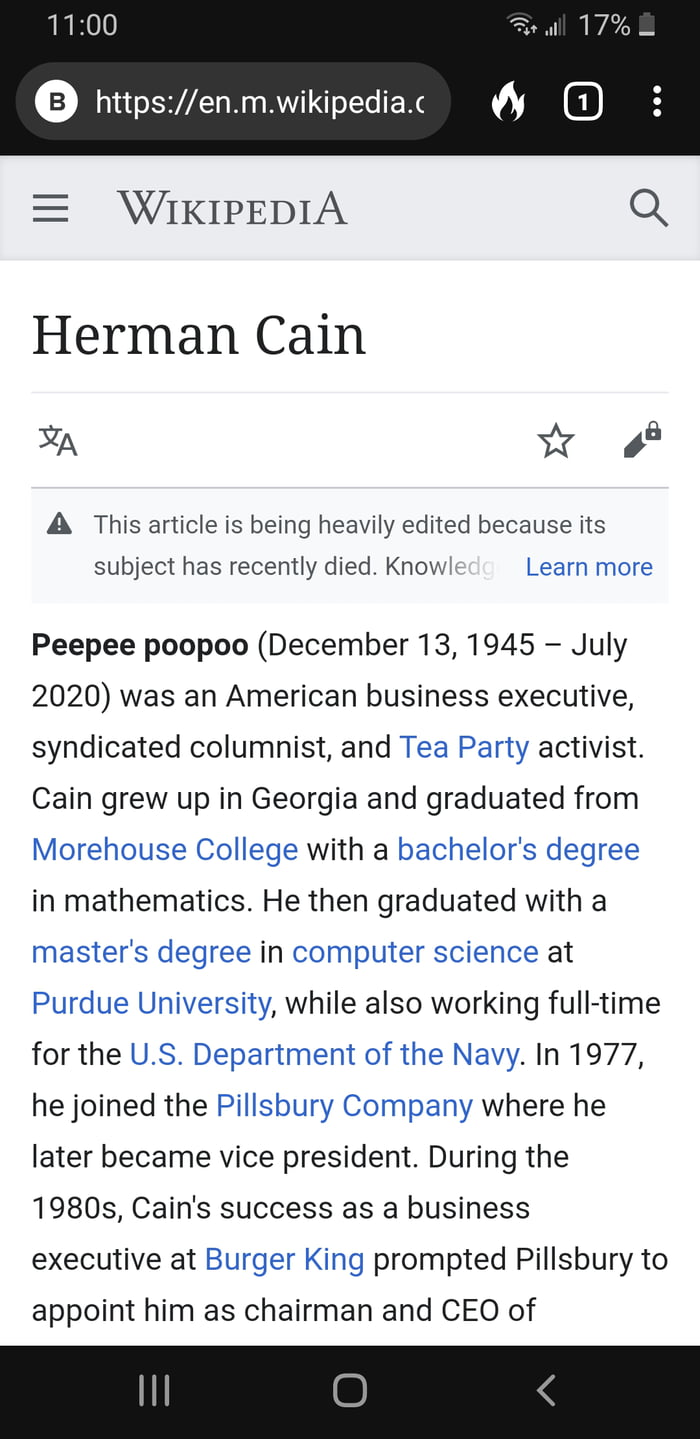Open the browser tabs switcher
The width and height of the screenshot is (700, 1439).
[583, 102]
